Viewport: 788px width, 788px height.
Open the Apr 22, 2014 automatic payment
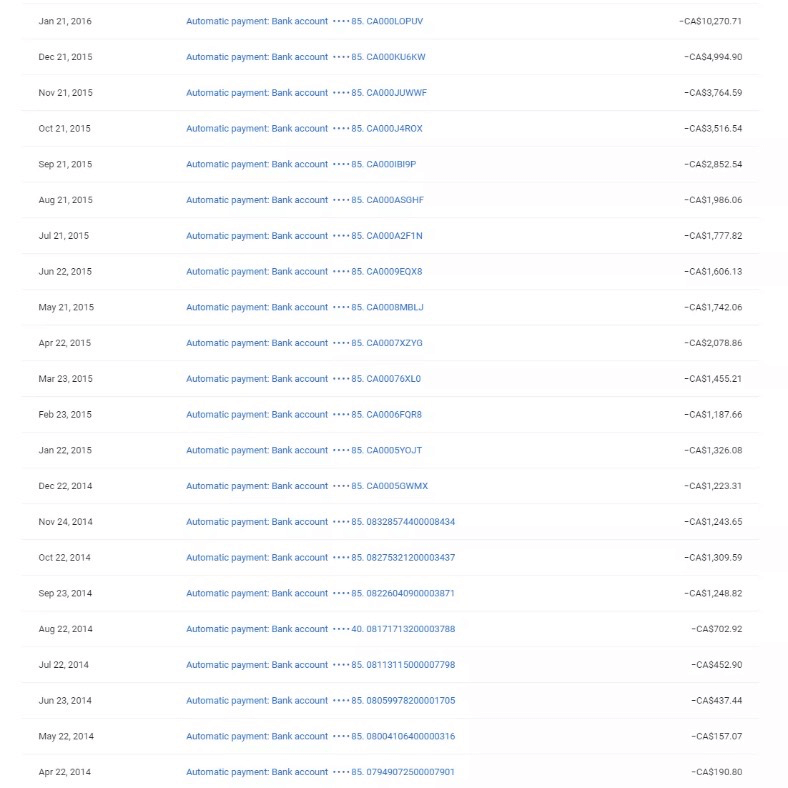(x=320, y=772)
